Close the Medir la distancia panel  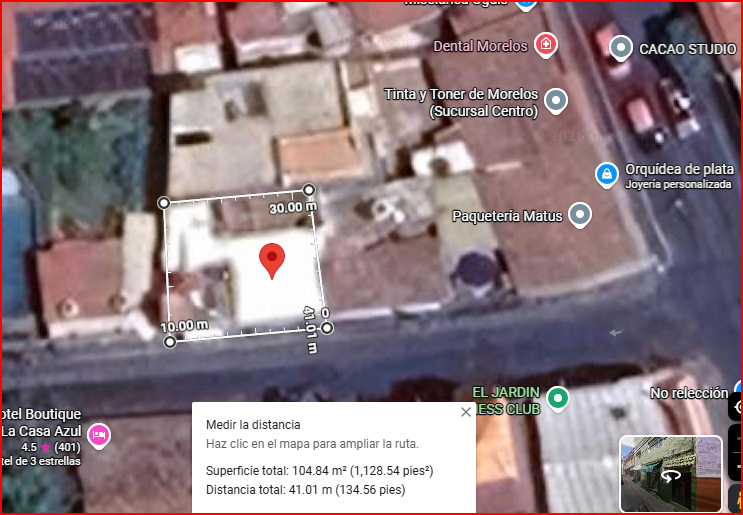pyautogui.click(x=465, y=412)
